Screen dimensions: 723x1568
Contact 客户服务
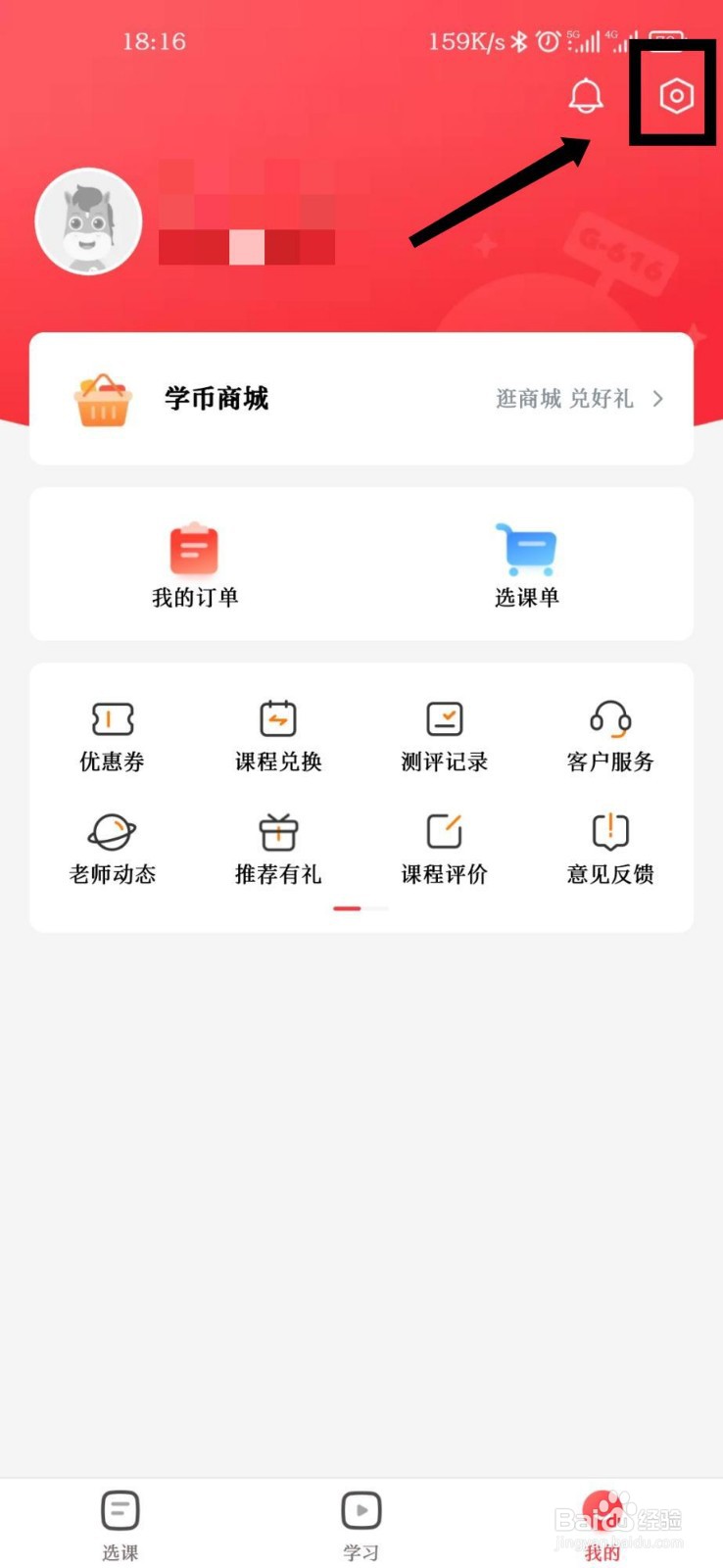(x=609, y=736)
